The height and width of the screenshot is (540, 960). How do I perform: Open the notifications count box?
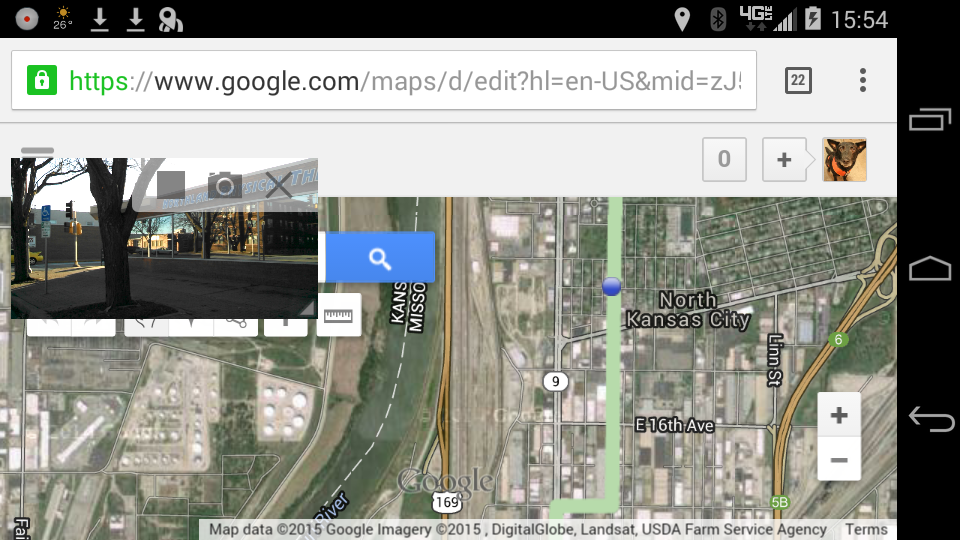(x=724, y=159)
